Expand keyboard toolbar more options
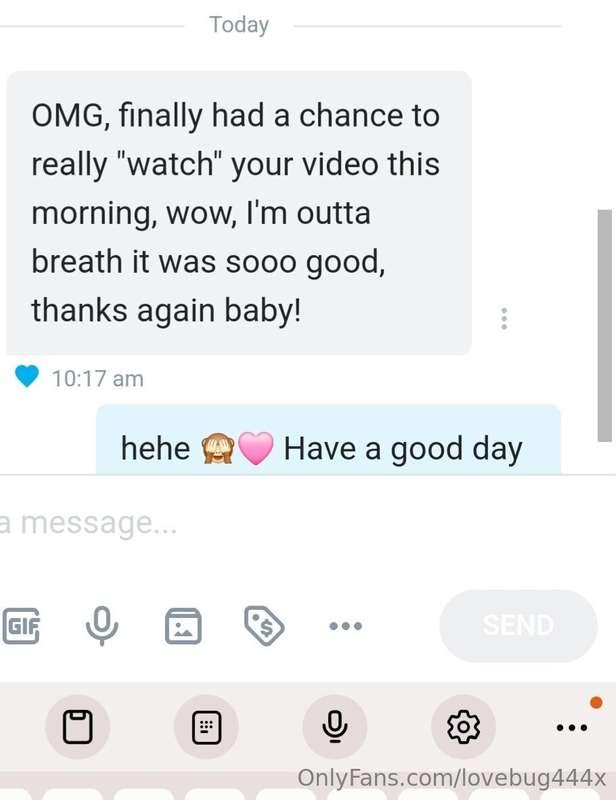This screenshot has height=800, width=616. pos(572,727)
